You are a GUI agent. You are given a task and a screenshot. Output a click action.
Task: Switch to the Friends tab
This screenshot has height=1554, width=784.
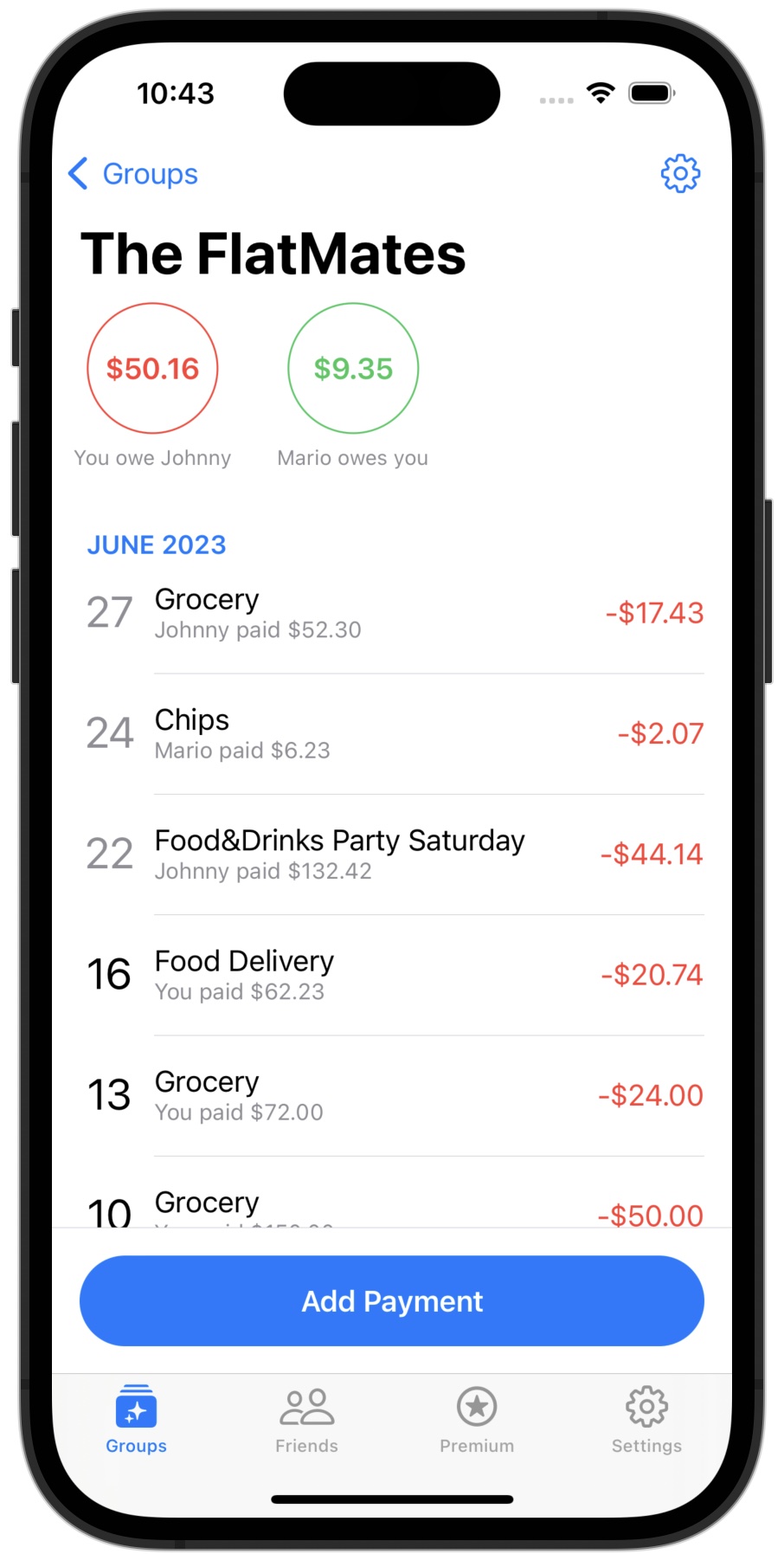pos(306,1420)
